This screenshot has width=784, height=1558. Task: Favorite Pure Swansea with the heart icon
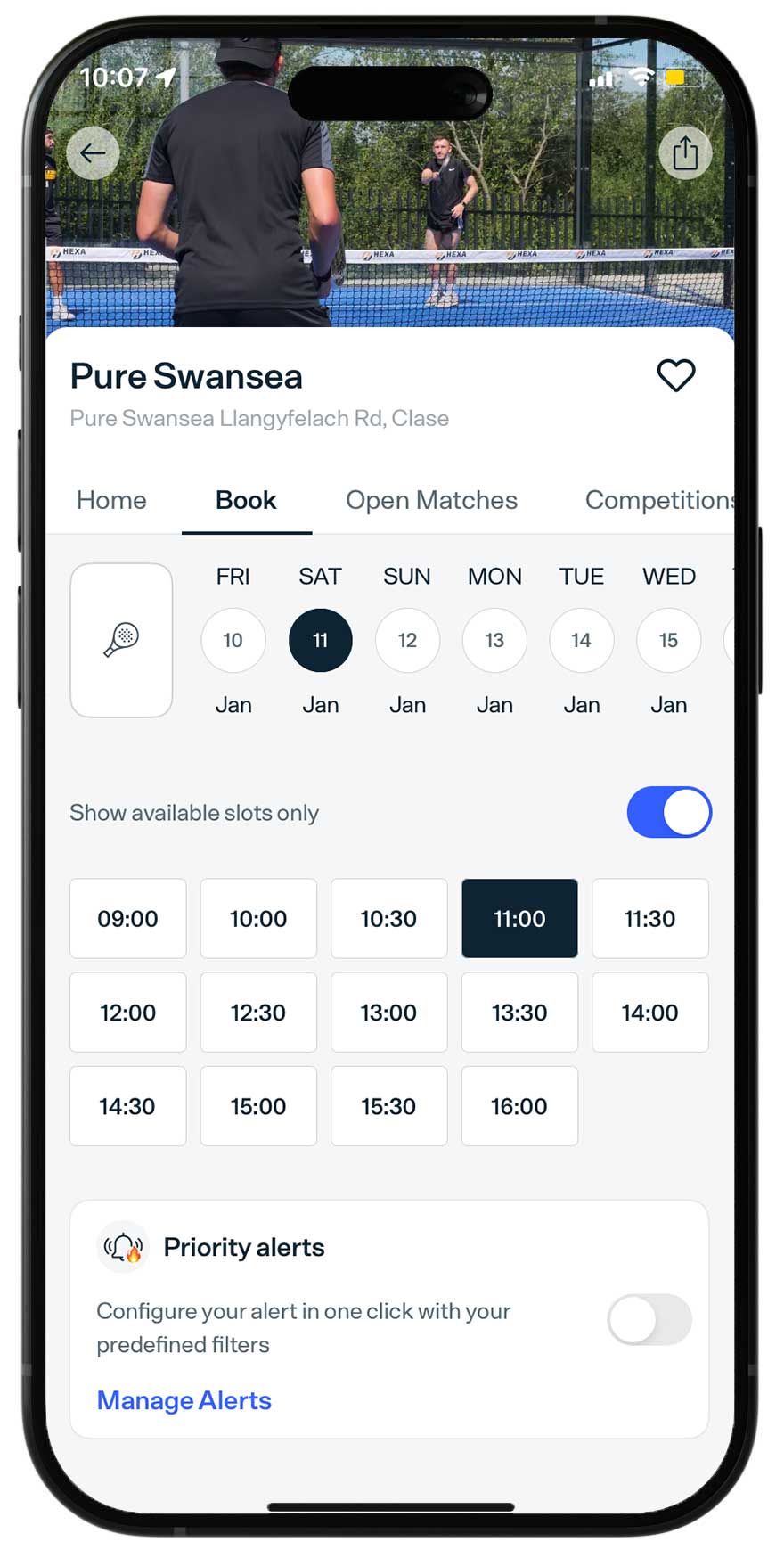click(676, 375)
